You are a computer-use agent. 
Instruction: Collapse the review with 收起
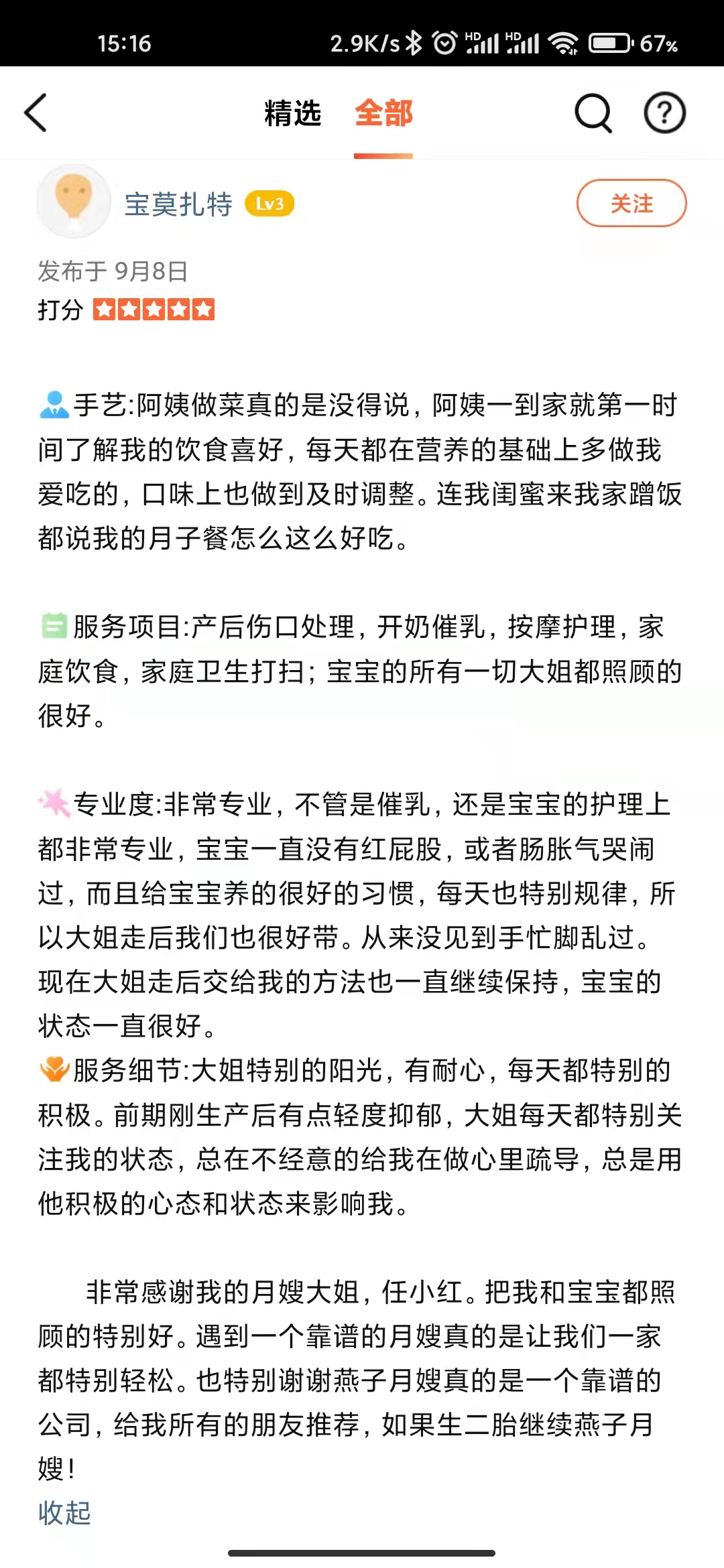click(64, 1512)
